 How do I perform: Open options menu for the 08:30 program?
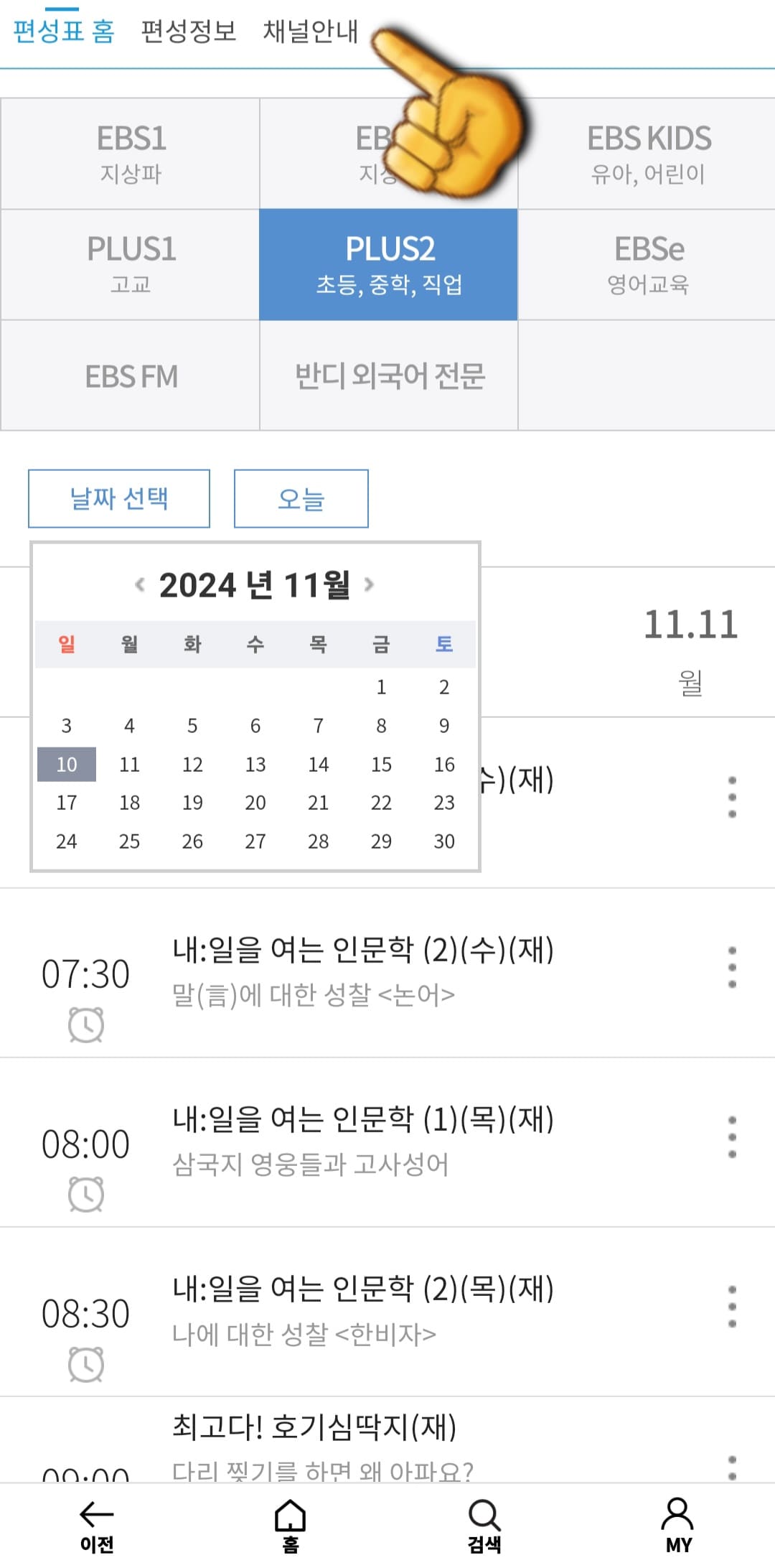pos(732,1307)
